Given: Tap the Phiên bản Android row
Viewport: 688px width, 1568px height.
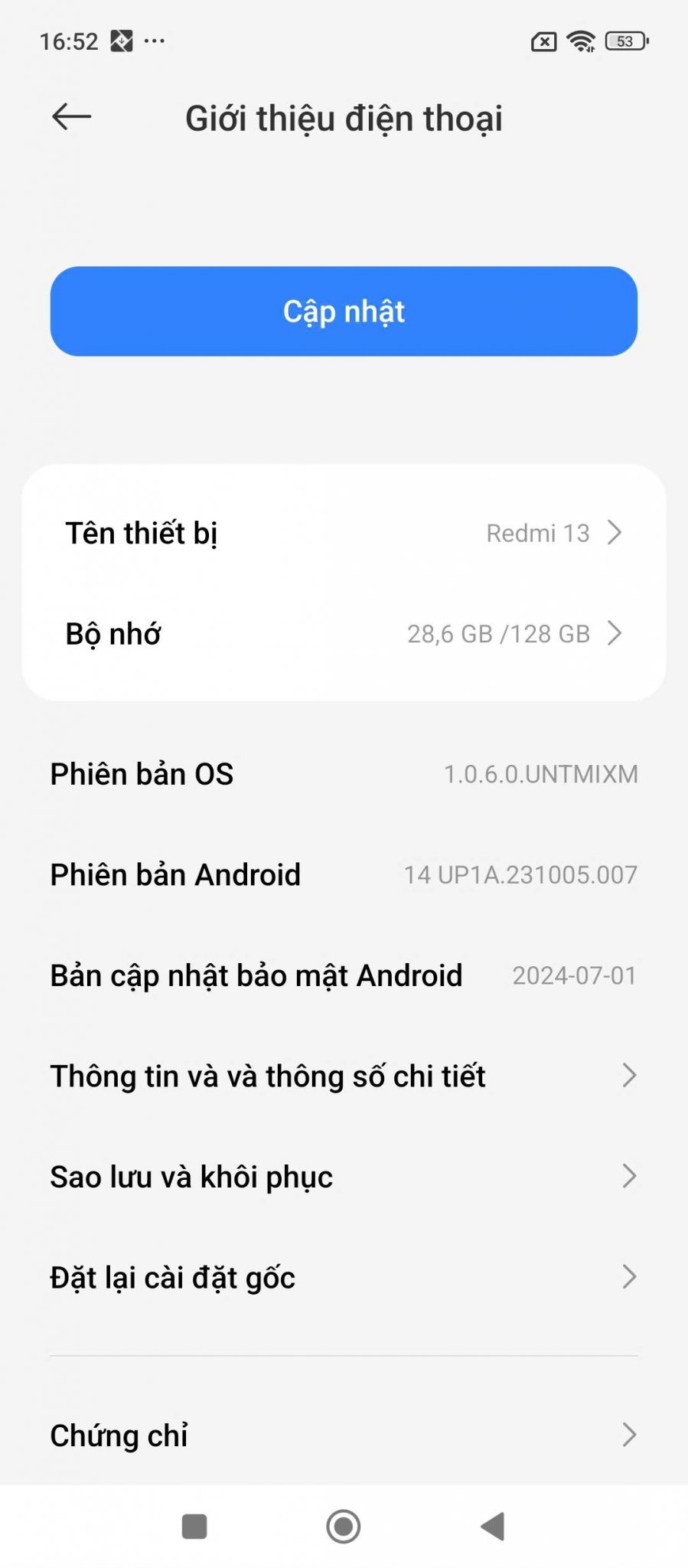Looking at the screenshot, I should (344, 874).
